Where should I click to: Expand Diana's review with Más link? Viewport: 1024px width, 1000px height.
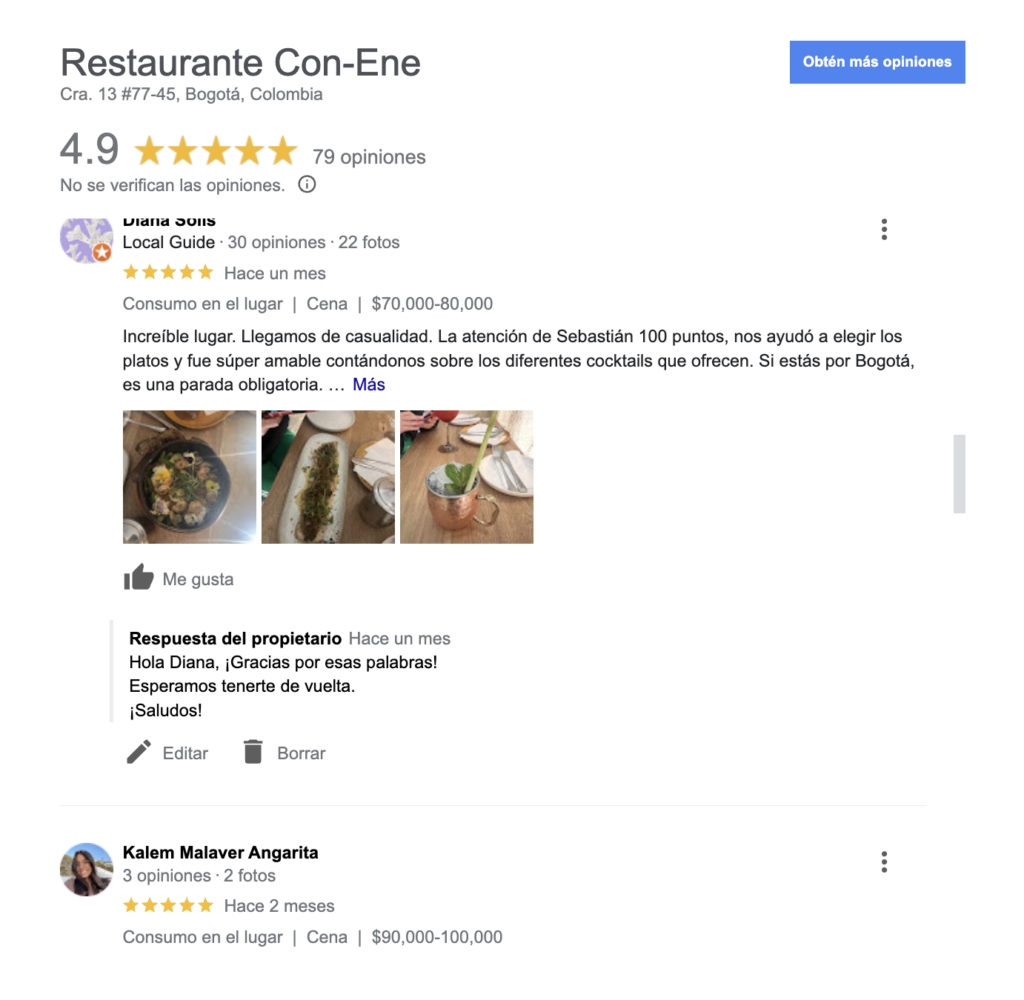pyautogui.click(x=368, y=385)
